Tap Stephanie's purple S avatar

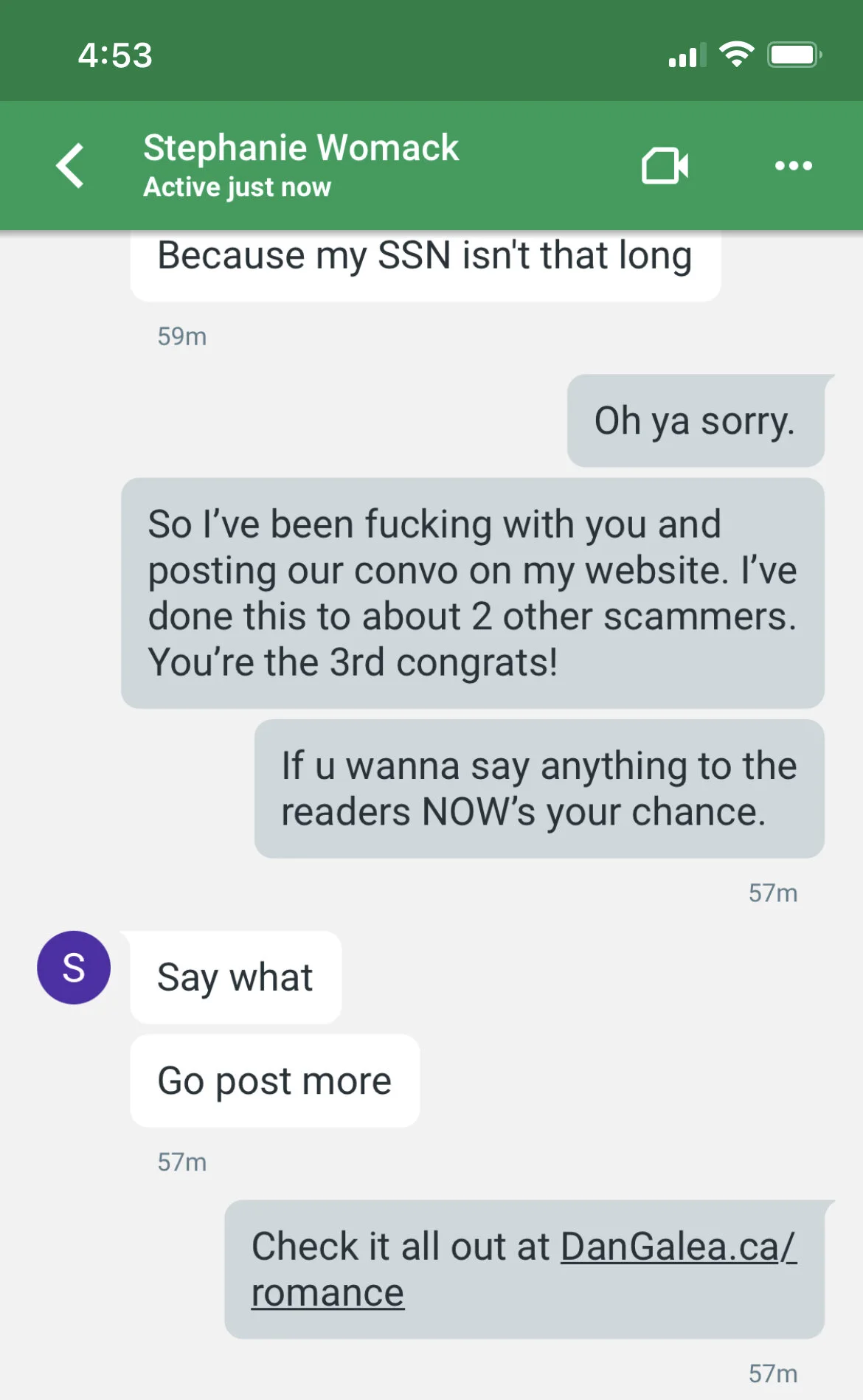tap(74, 967)
